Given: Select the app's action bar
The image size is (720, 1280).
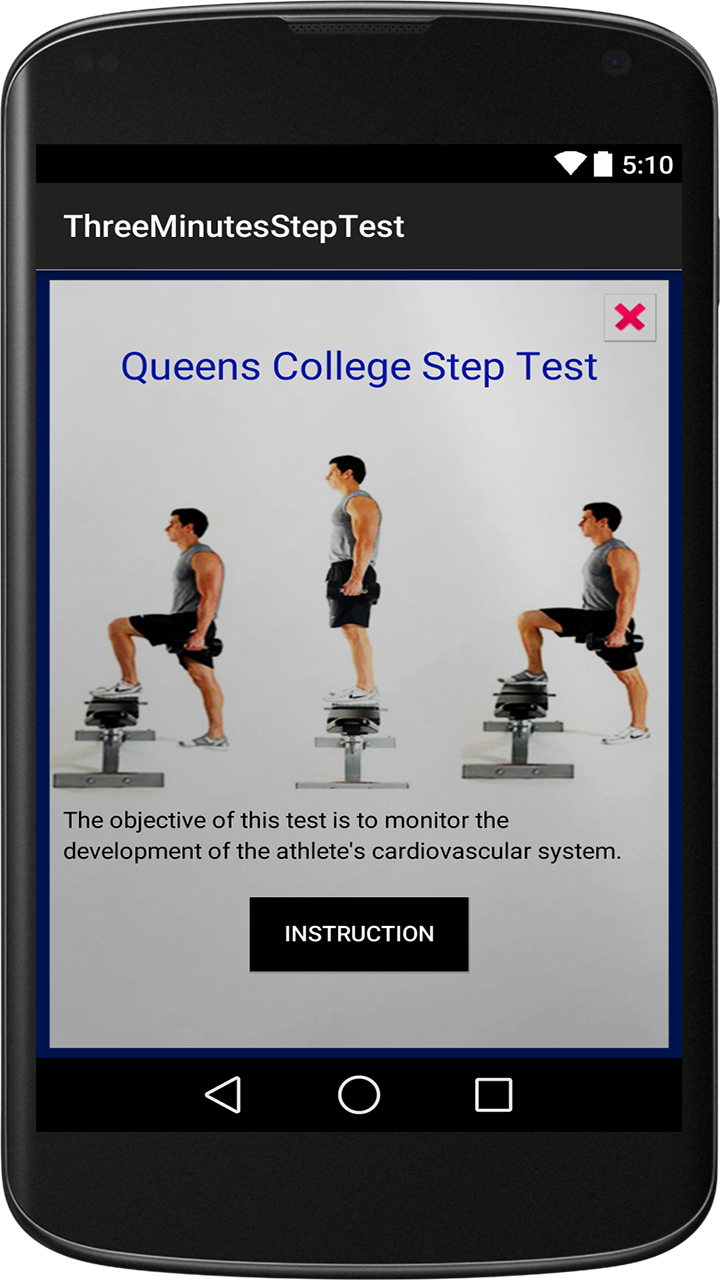Looking at the screenshot, I should pyautogui.click(x=359, y=225).
